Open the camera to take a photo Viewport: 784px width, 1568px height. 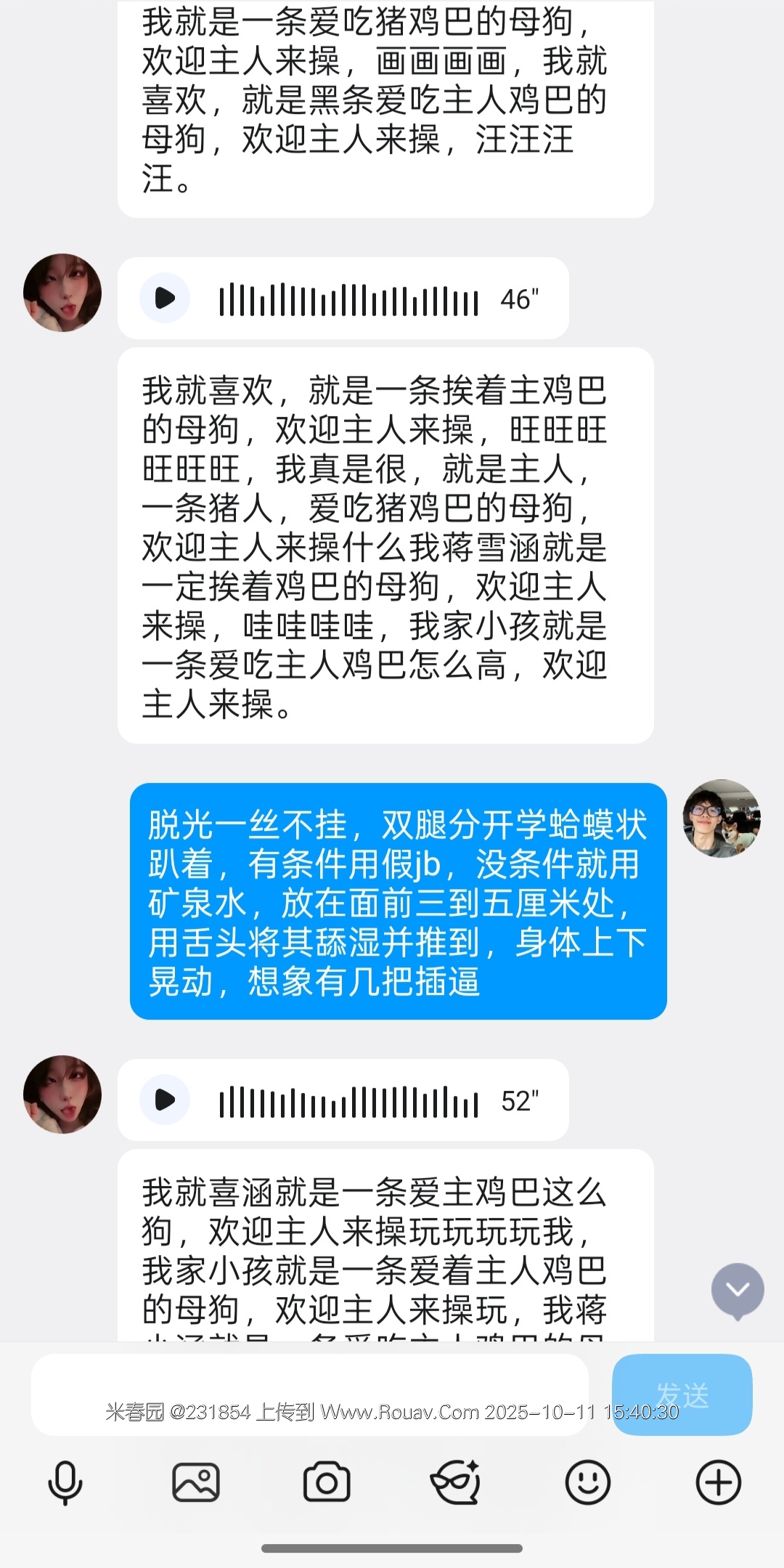pos(327,1482)
